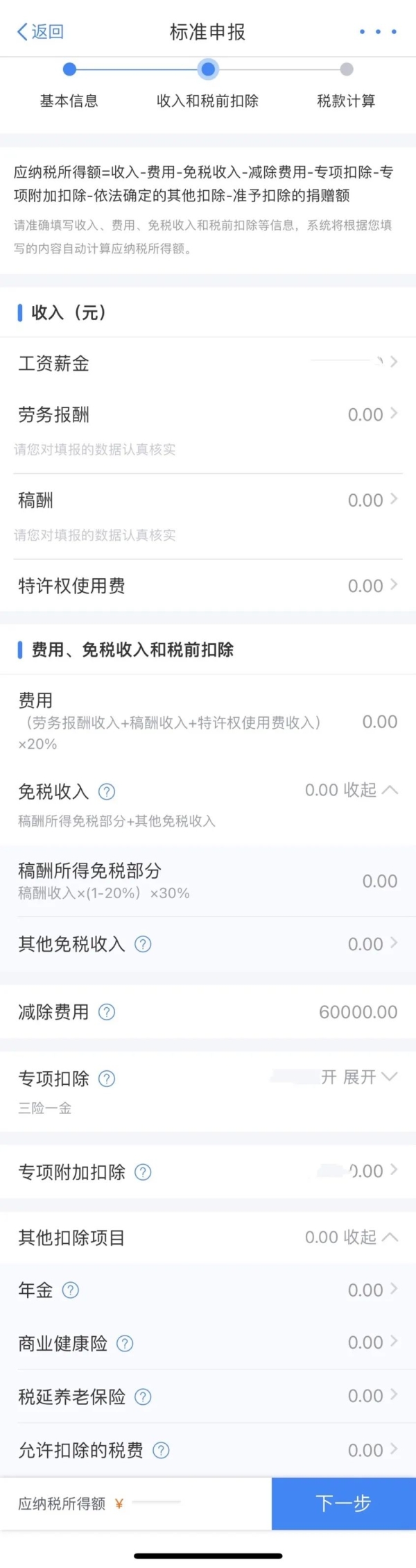
Task: Open the three-dot more menu
Action: click(x=378, y=32)
